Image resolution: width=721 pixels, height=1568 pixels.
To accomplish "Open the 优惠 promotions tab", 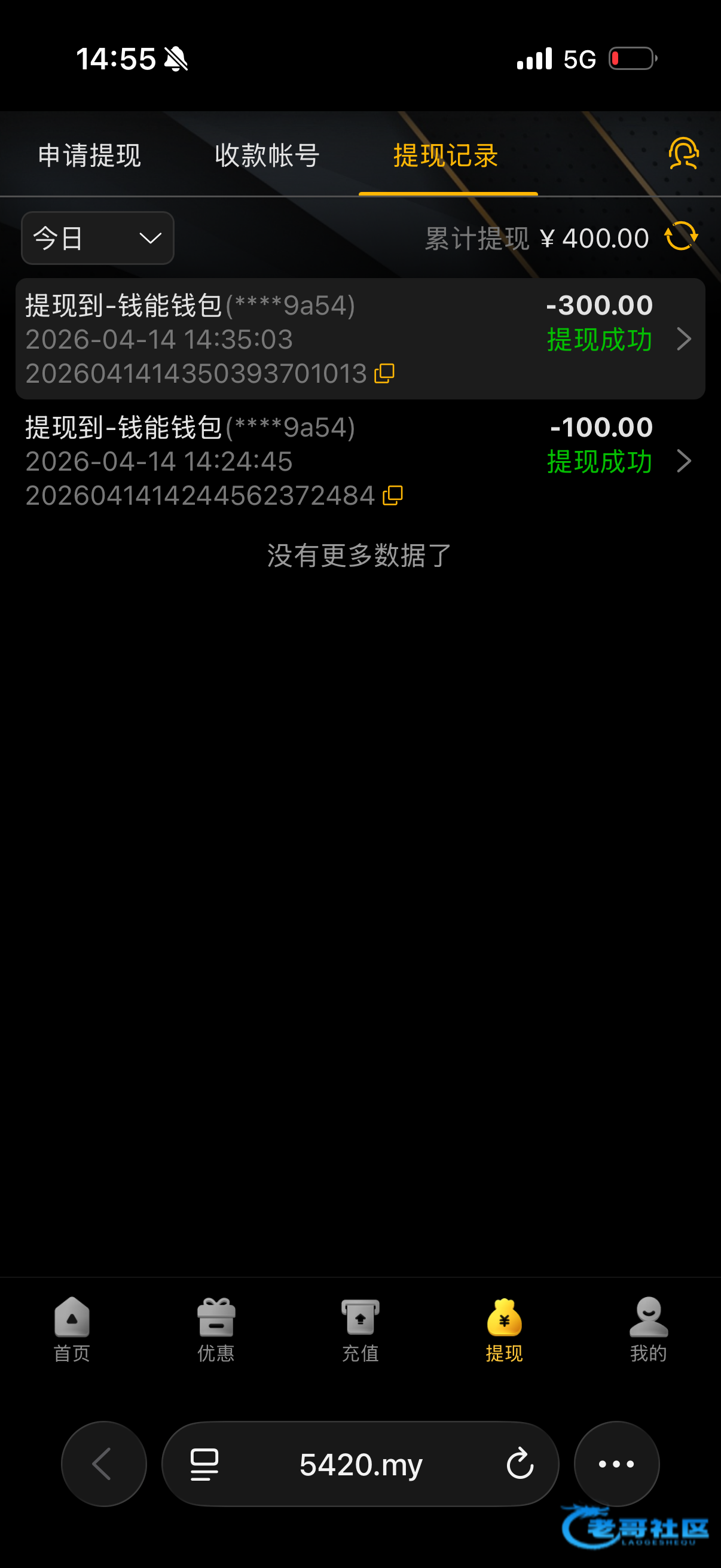I will (x=216, y=1330).
